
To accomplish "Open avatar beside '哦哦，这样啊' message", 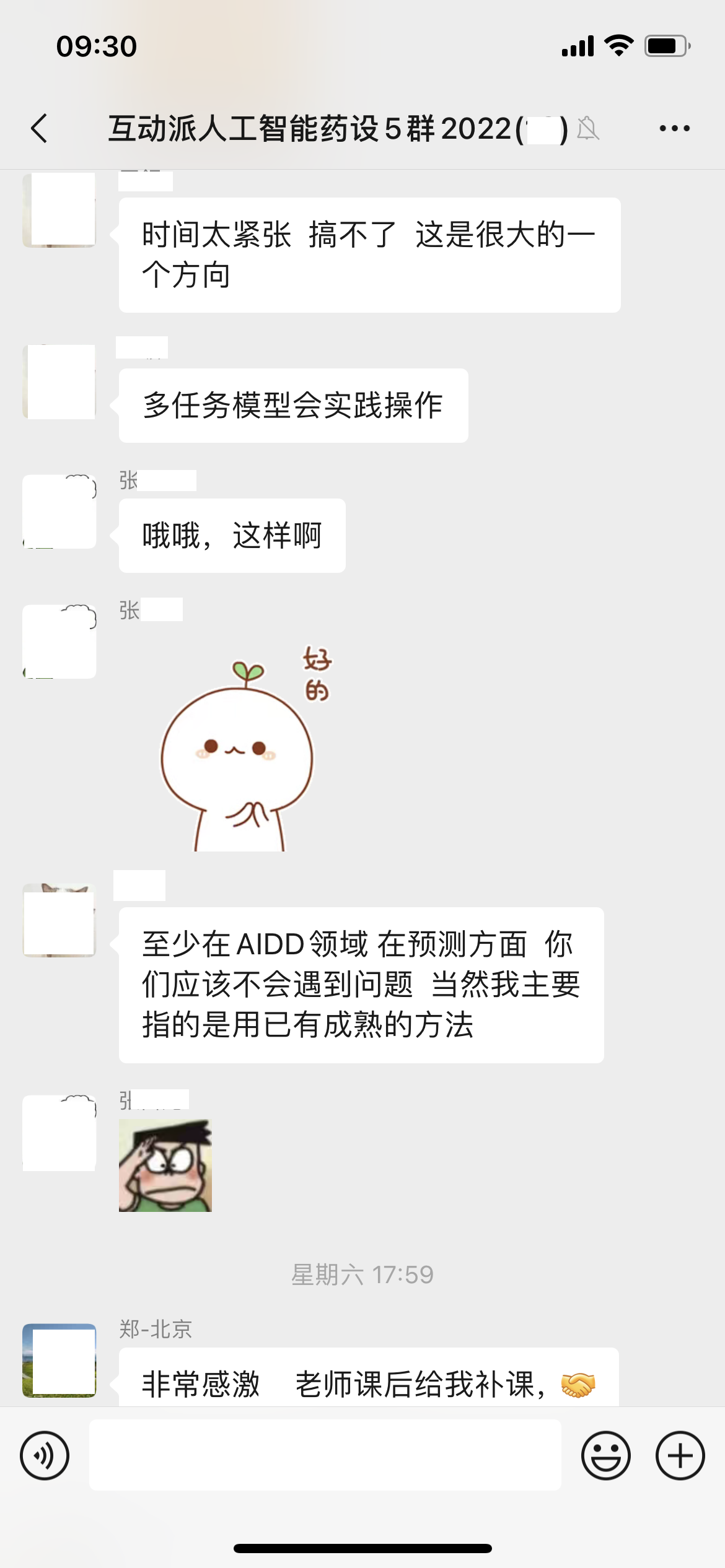I will pyautogui.click(x=59, y=512).
